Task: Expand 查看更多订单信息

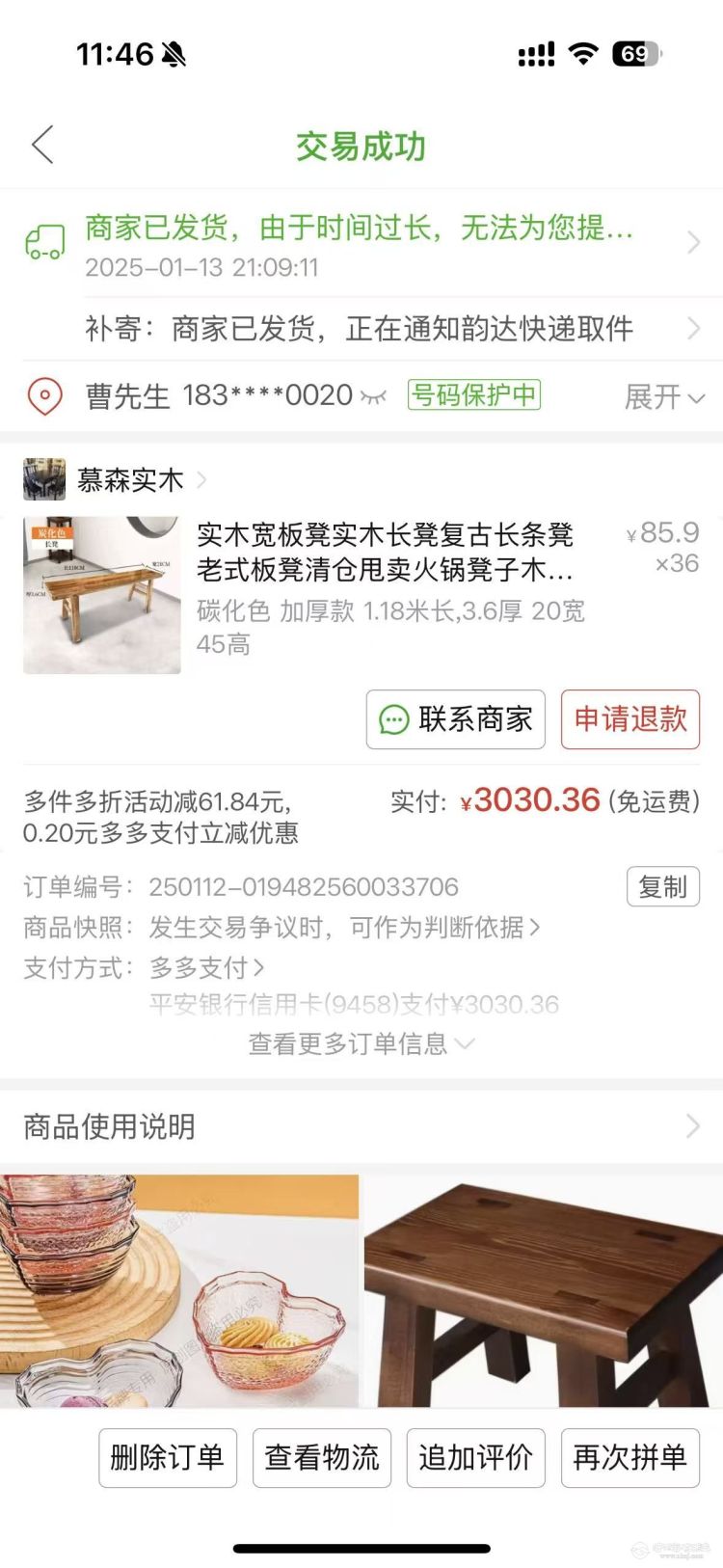Action: 361,1043
